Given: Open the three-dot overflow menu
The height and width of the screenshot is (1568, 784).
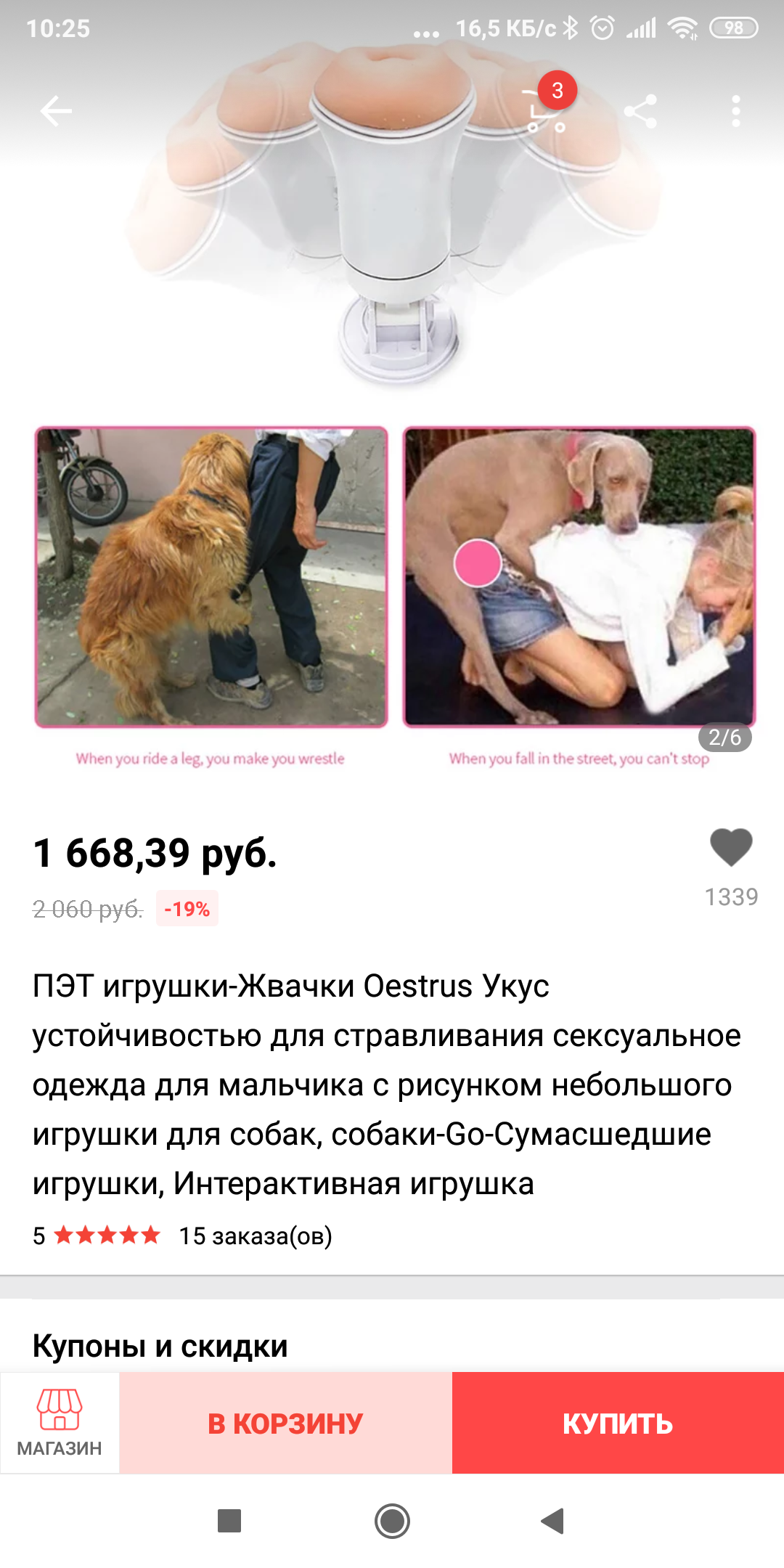Looking at the screenshot, I should (736, 111).
